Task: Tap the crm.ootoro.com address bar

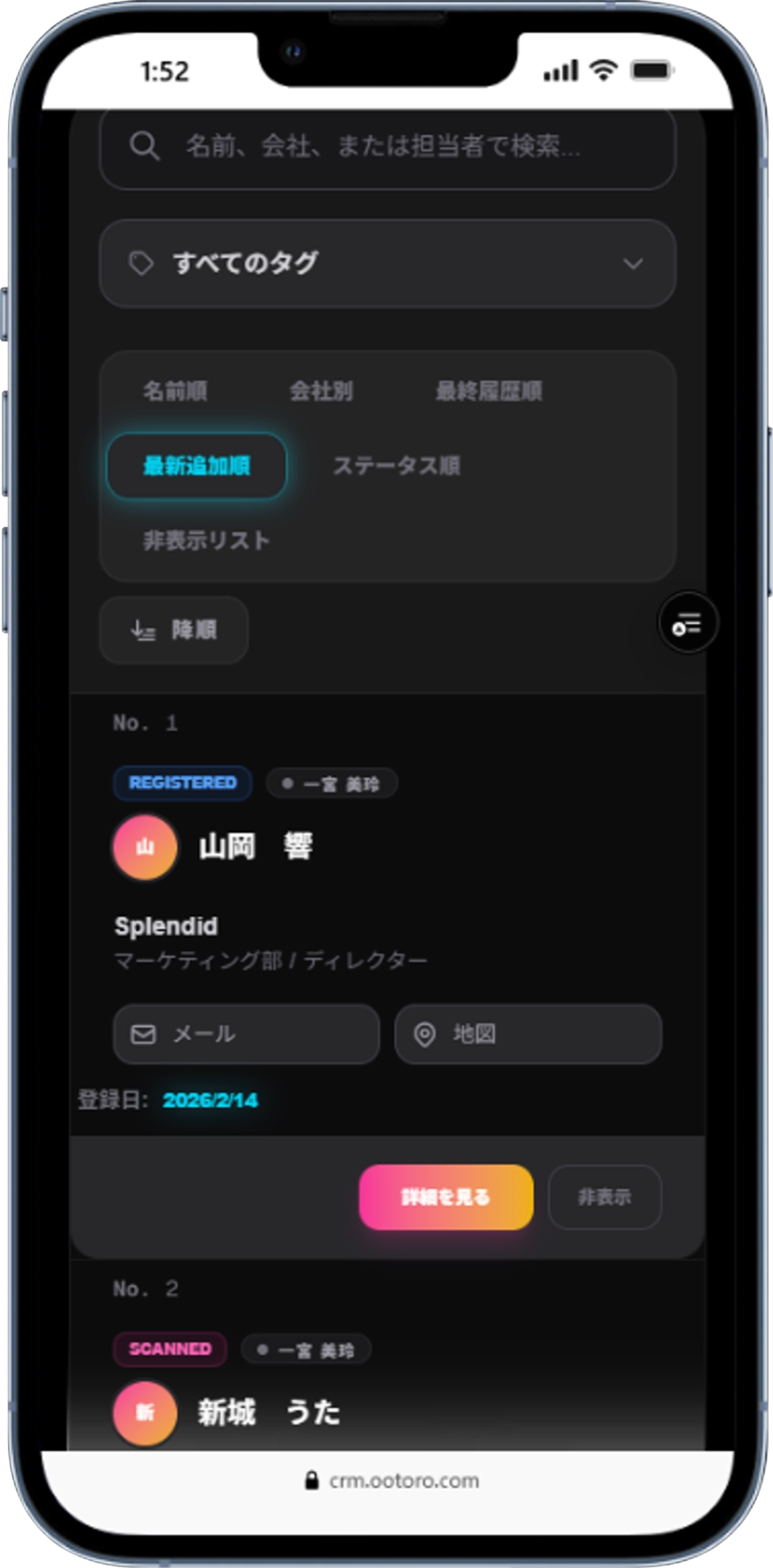Action: coord(391,1481)
